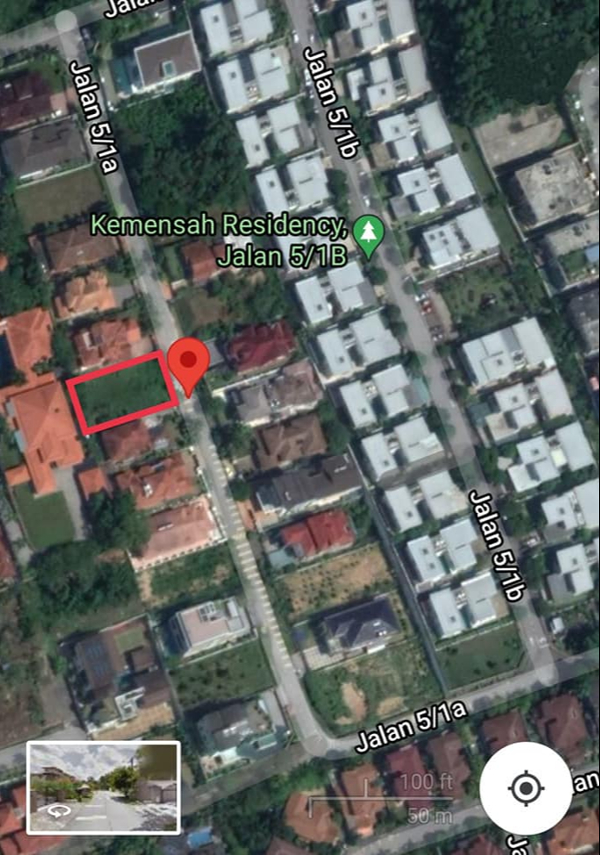Center map on my current location
The height and width of the screenshot is (855, 600).
[526, 788]
